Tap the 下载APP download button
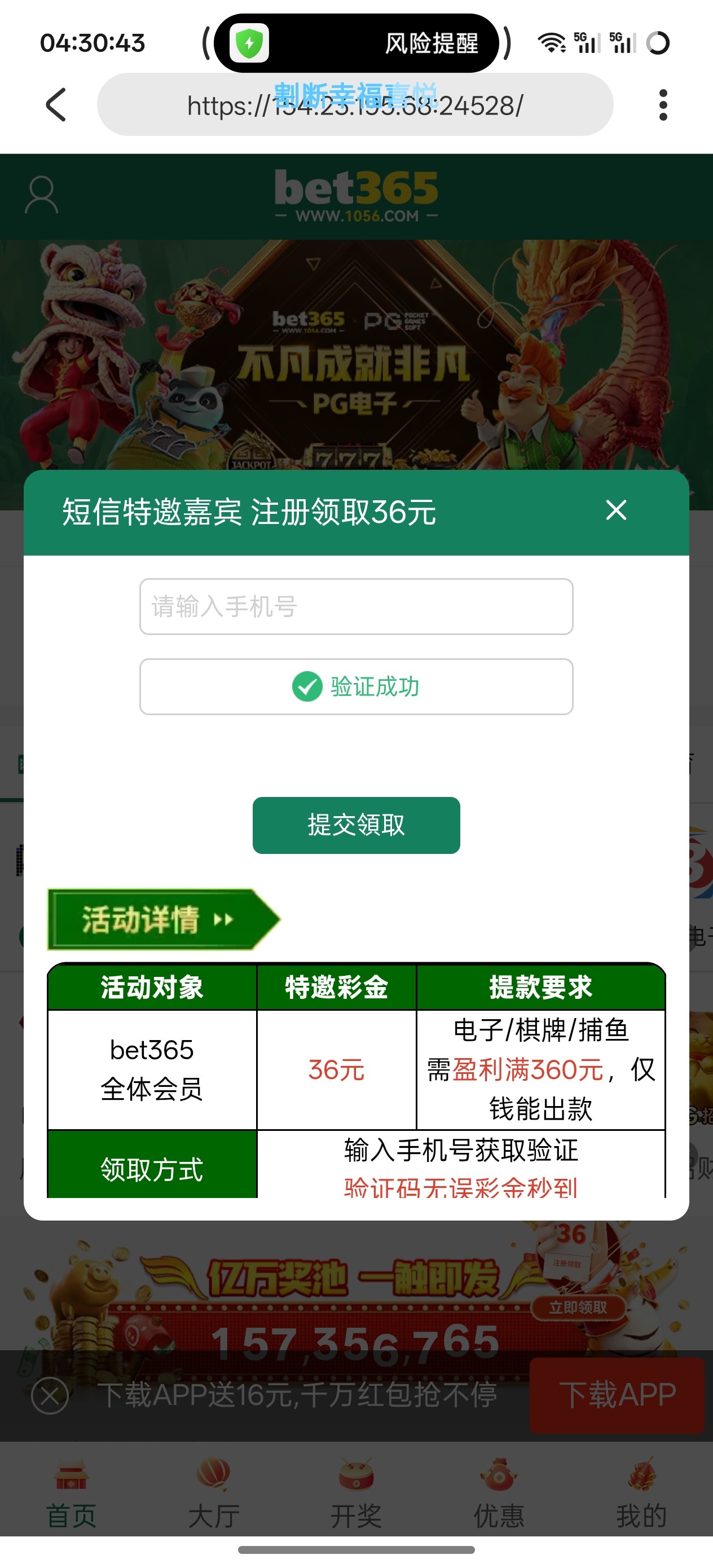Screen dimensions: 713x1568 pos(616,1394)
